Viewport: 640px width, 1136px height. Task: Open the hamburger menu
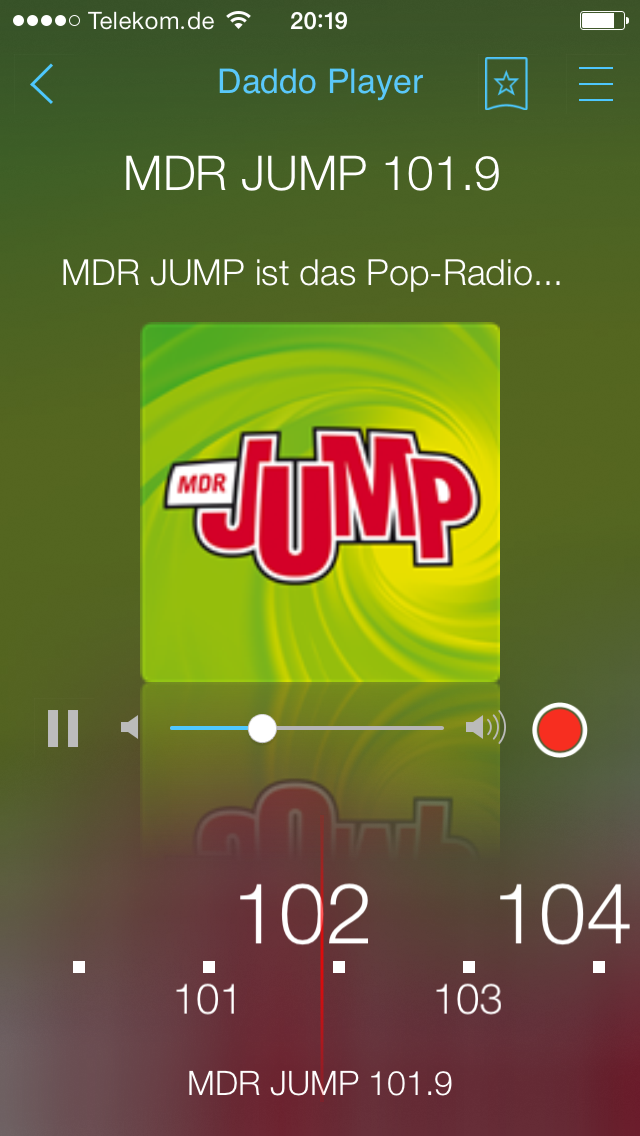[596, 84]
